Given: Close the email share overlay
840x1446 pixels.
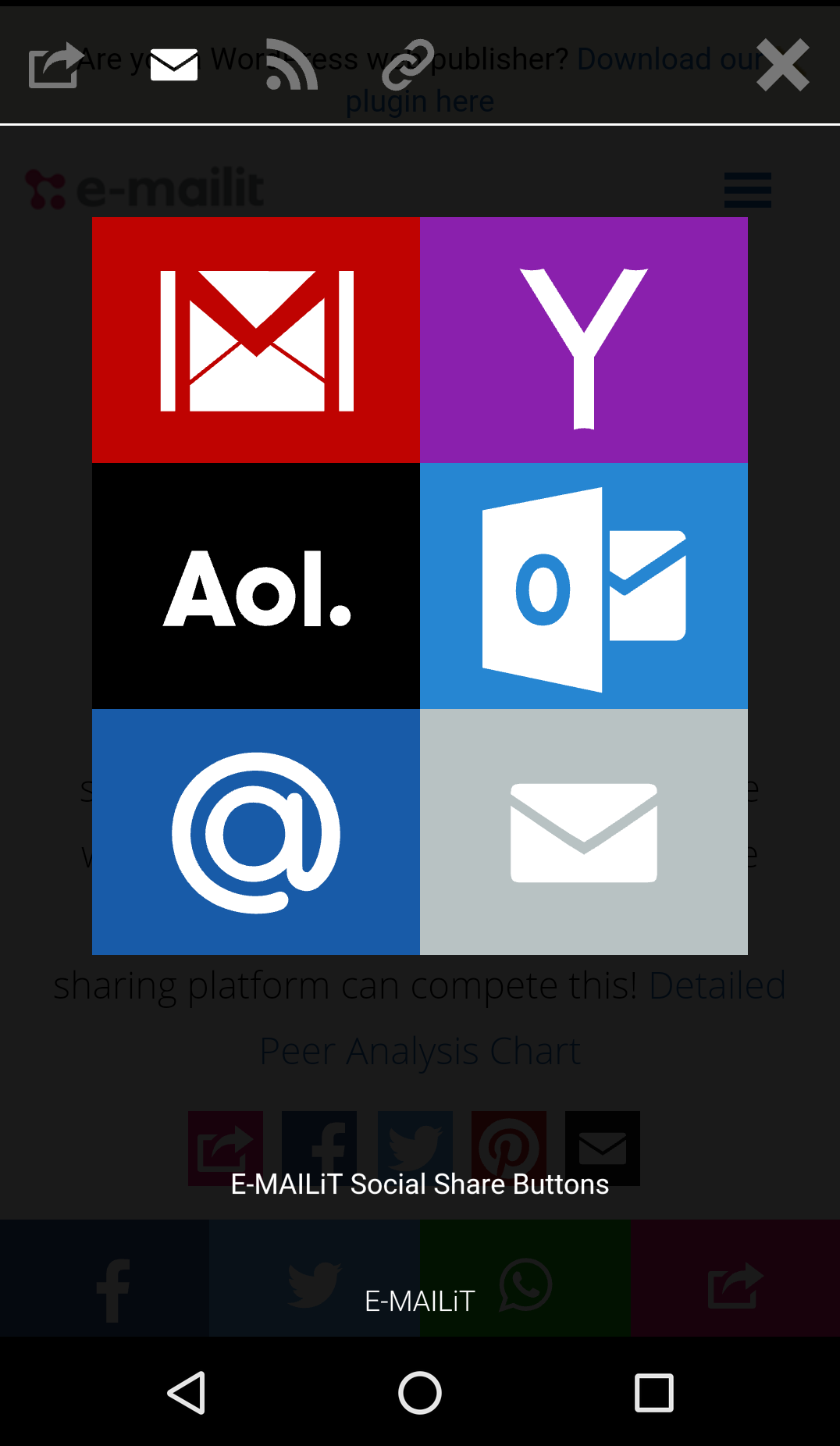Looking at the screenshot, I should coord(782,65).
